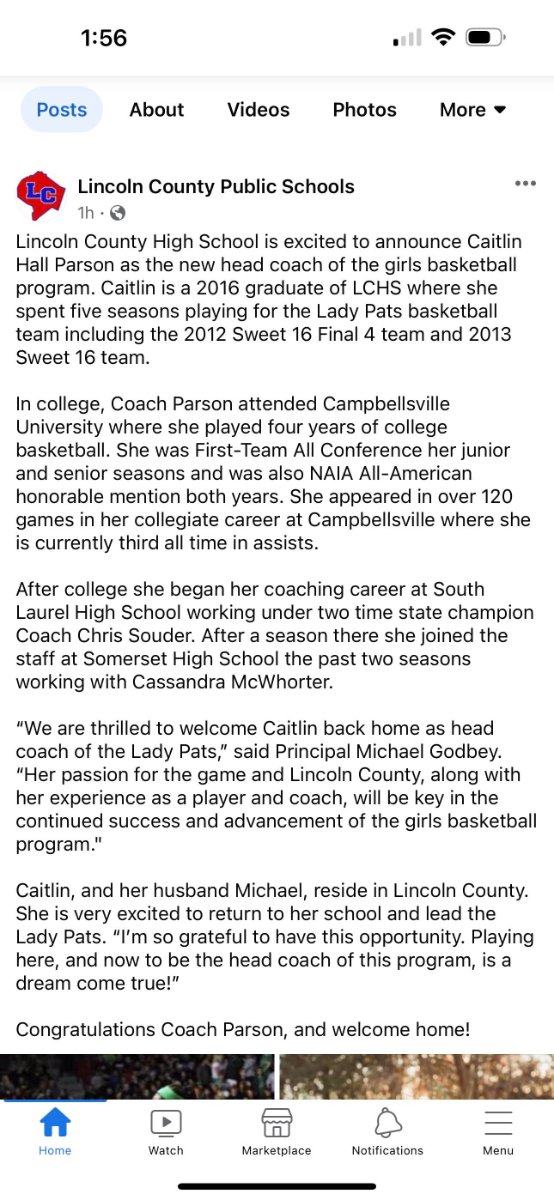This screenshot has height=1200, width=554.
Task: Go to the Home feed
Action: tap(55, 1132)
